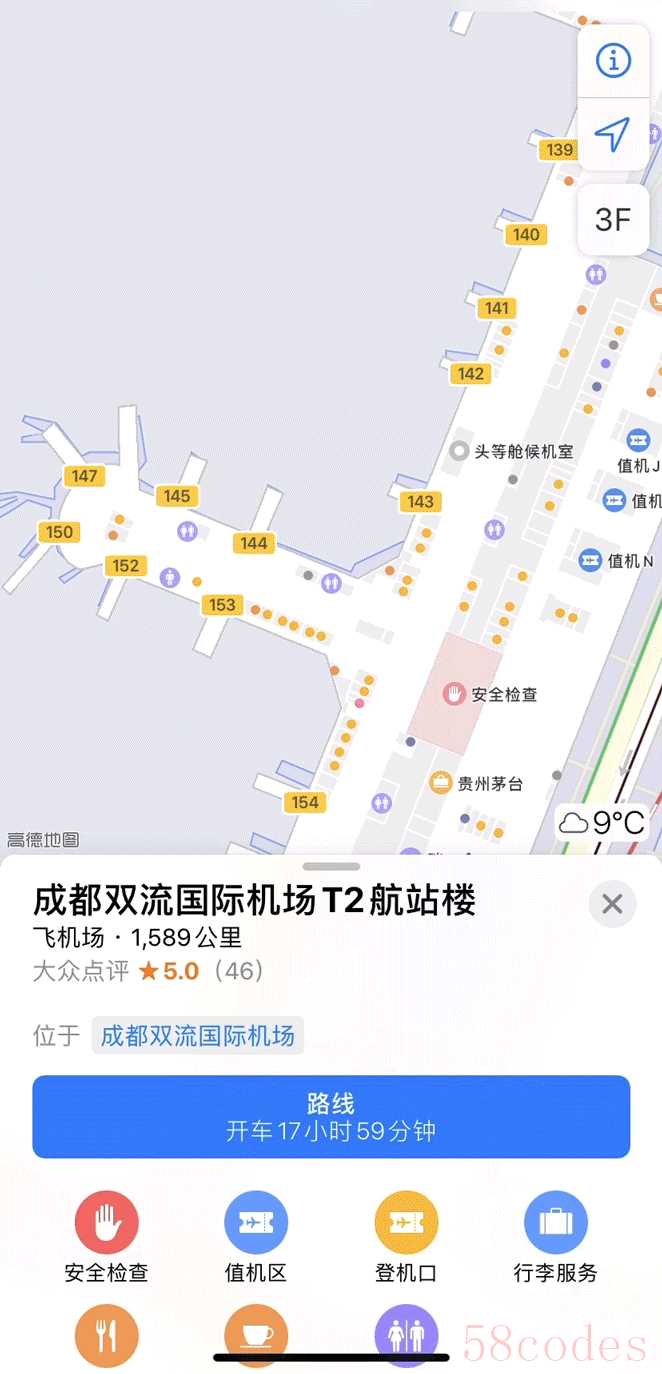Open the 3F floor selector
The width and height of the screenshot is (662, 1374).
click(x=613, y=220)
